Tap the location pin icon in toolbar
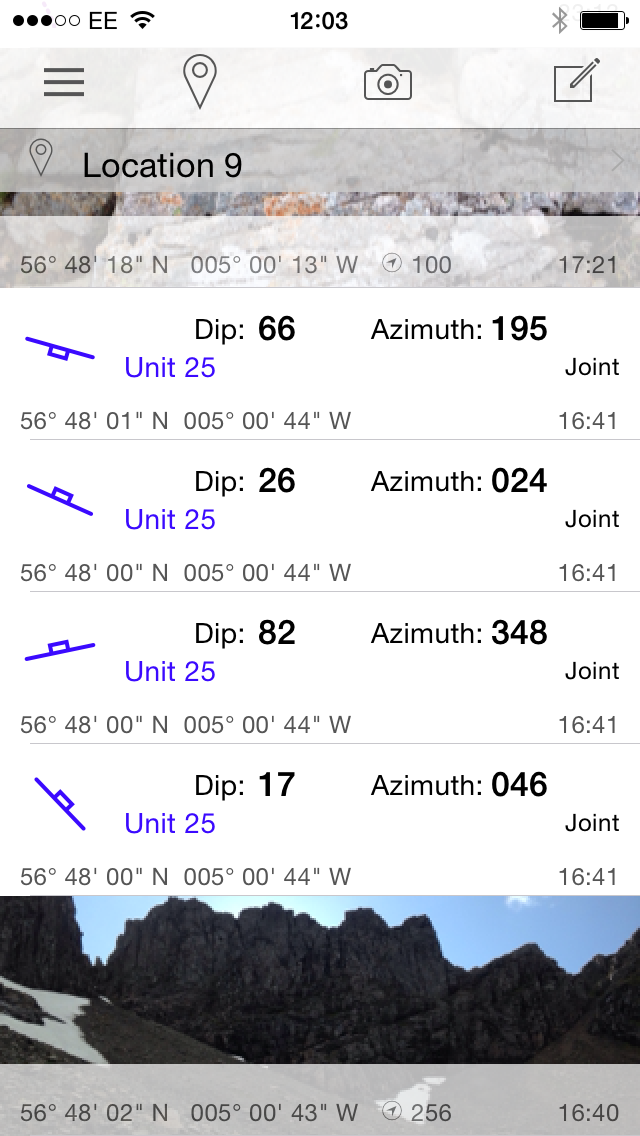 [200, 82]
